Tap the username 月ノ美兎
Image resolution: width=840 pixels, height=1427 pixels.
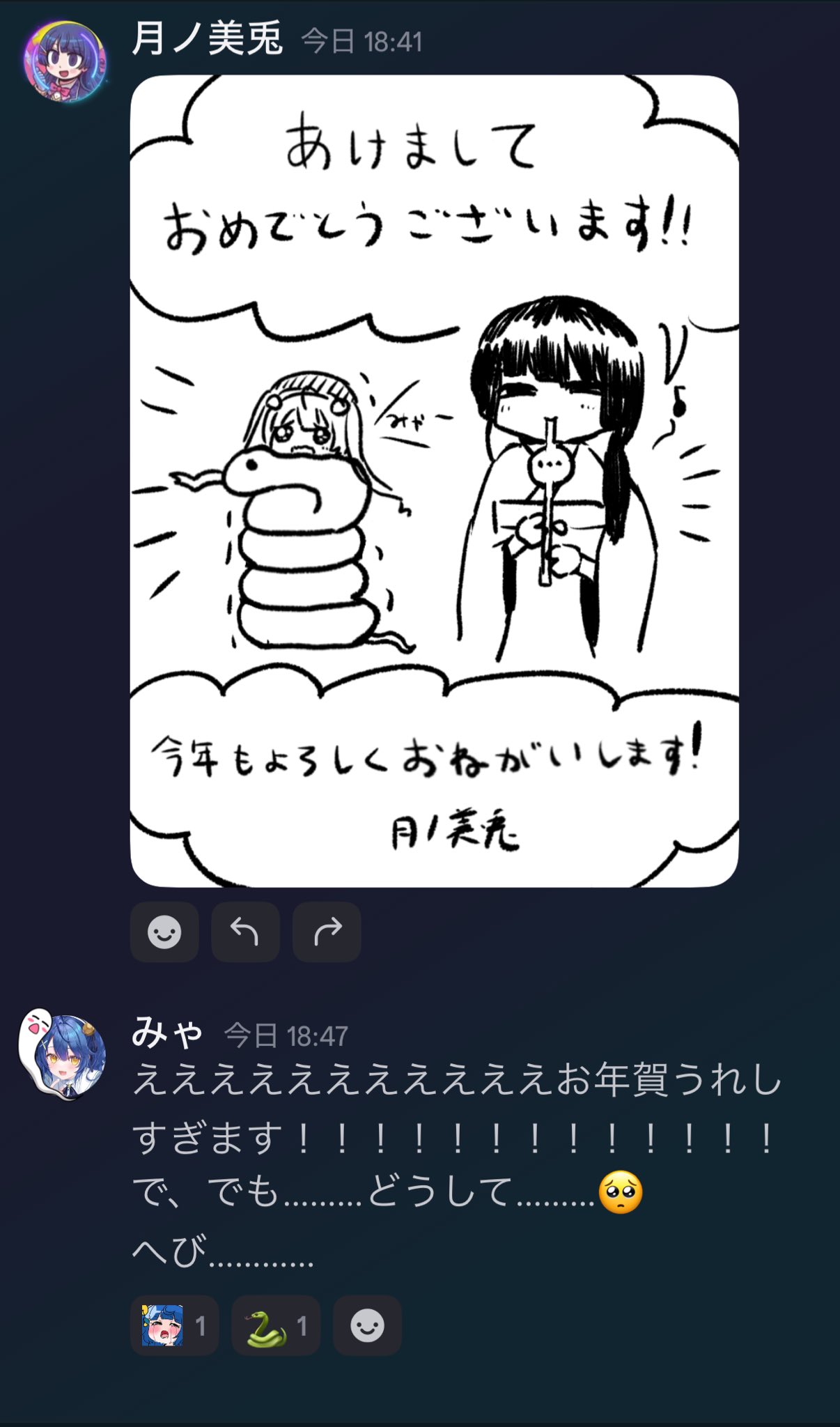tap(208, 39)
